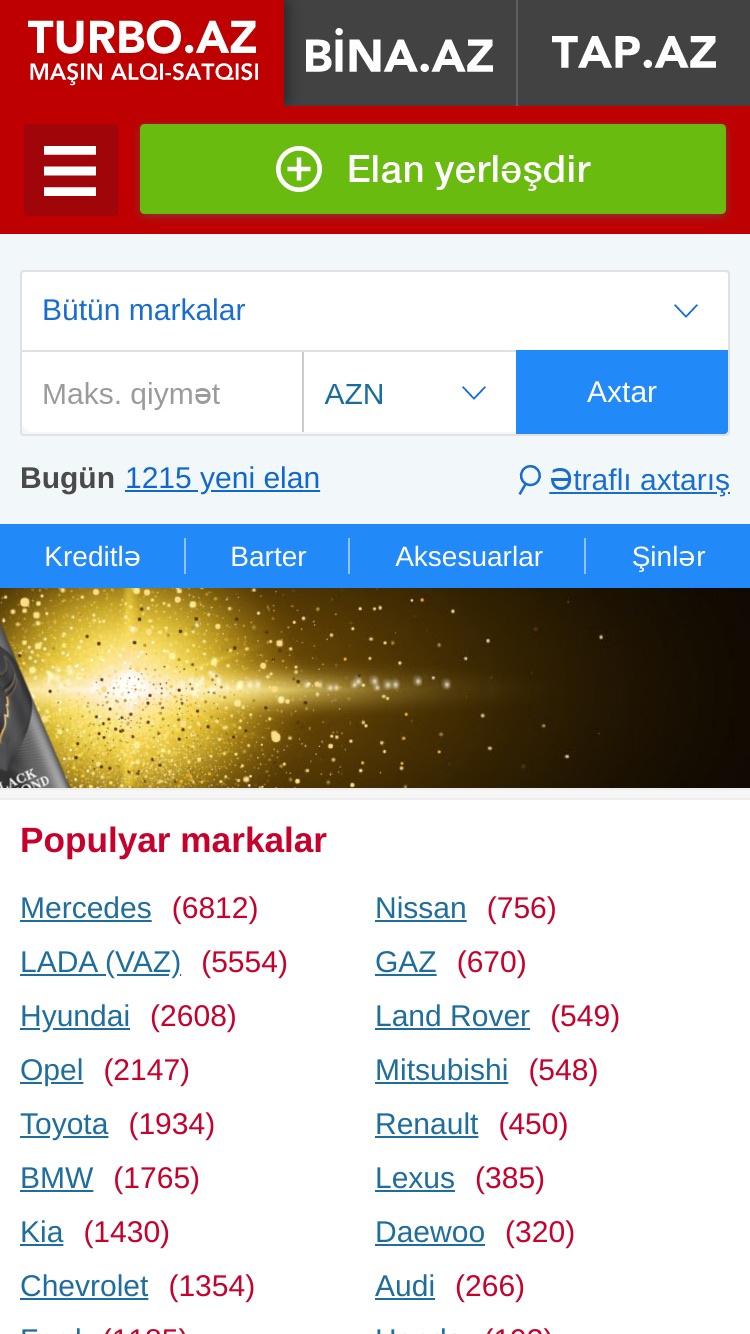Image resolution: width=750 pixels, height=1334 pixels.
Task: Tap Elan yerləşdir button
Action: tap(433, 169)
